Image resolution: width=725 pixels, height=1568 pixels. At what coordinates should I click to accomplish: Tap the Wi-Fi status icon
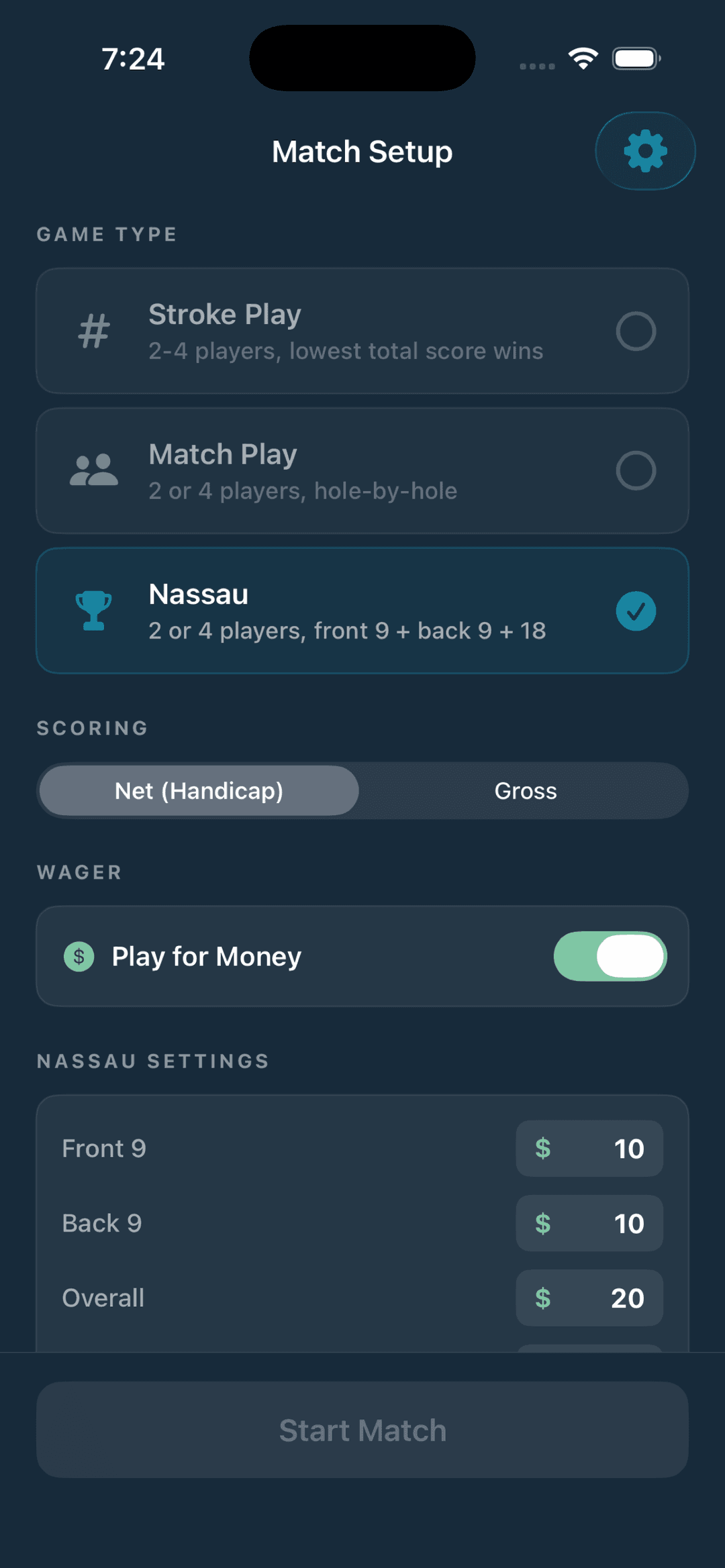[x=583, y=58]
